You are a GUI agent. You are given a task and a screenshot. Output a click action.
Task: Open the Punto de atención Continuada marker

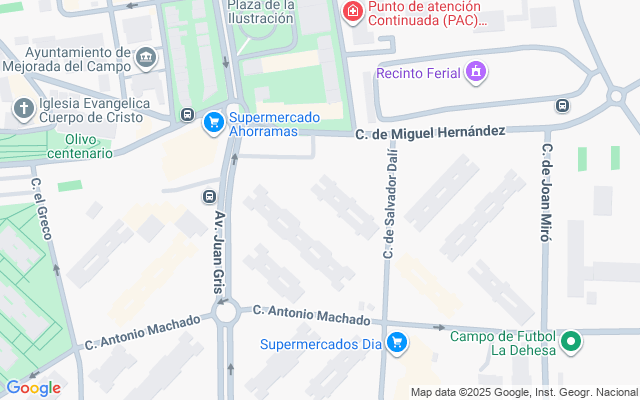(352, 12)
